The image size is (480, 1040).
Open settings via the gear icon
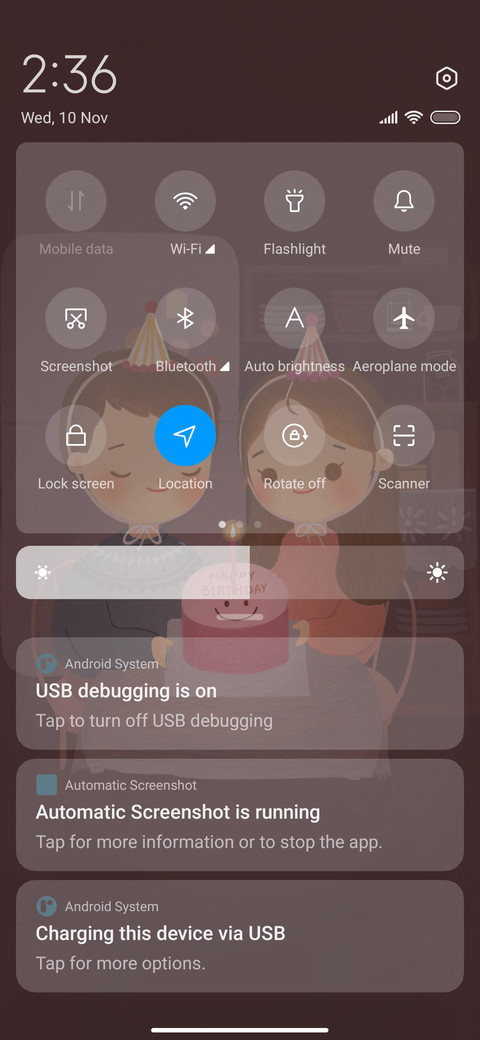pyautogui.click(x=447, y=79)
